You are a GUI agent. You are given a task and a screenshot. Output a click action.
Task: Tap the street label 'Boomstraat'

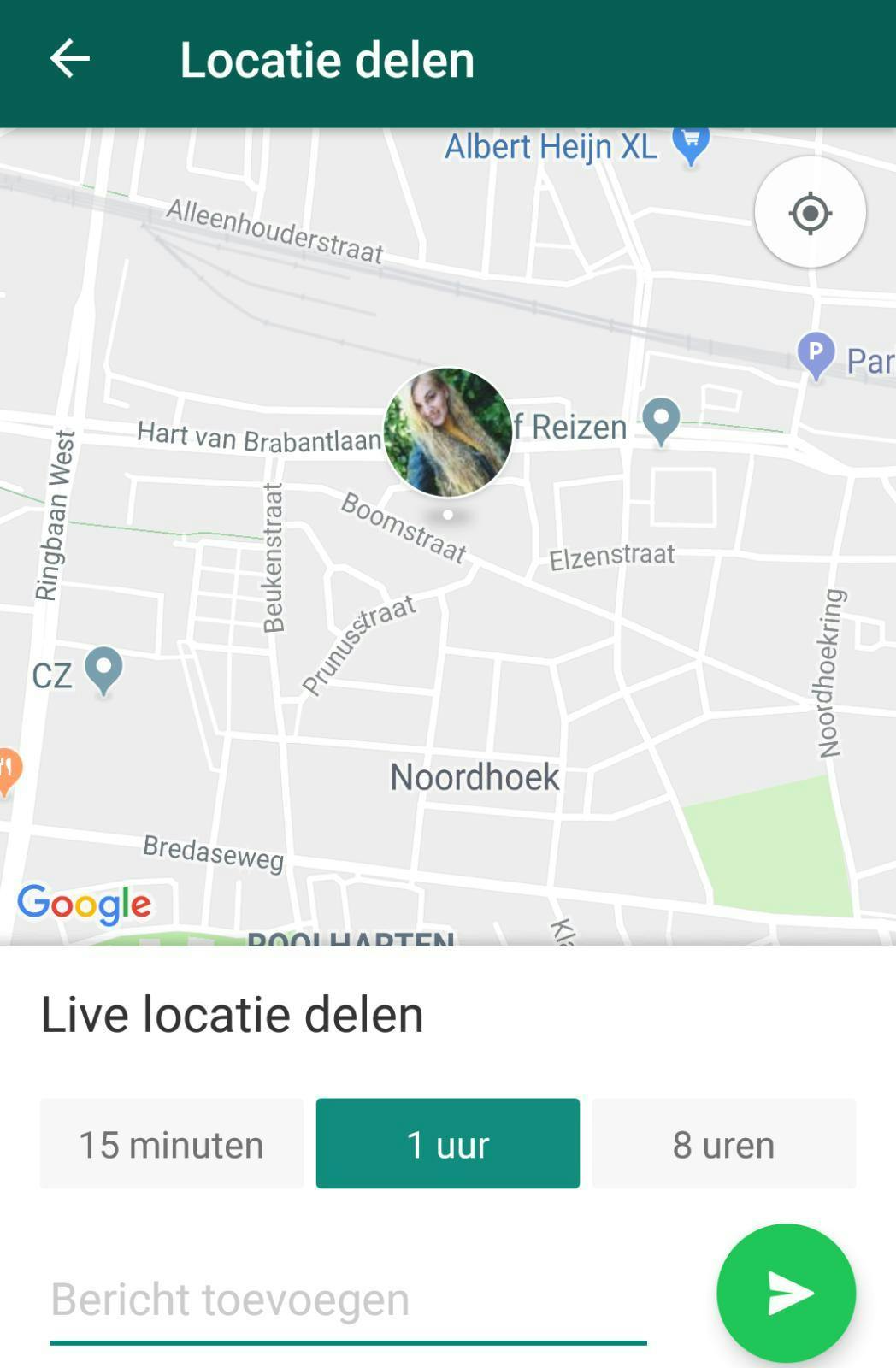(402, 528)
